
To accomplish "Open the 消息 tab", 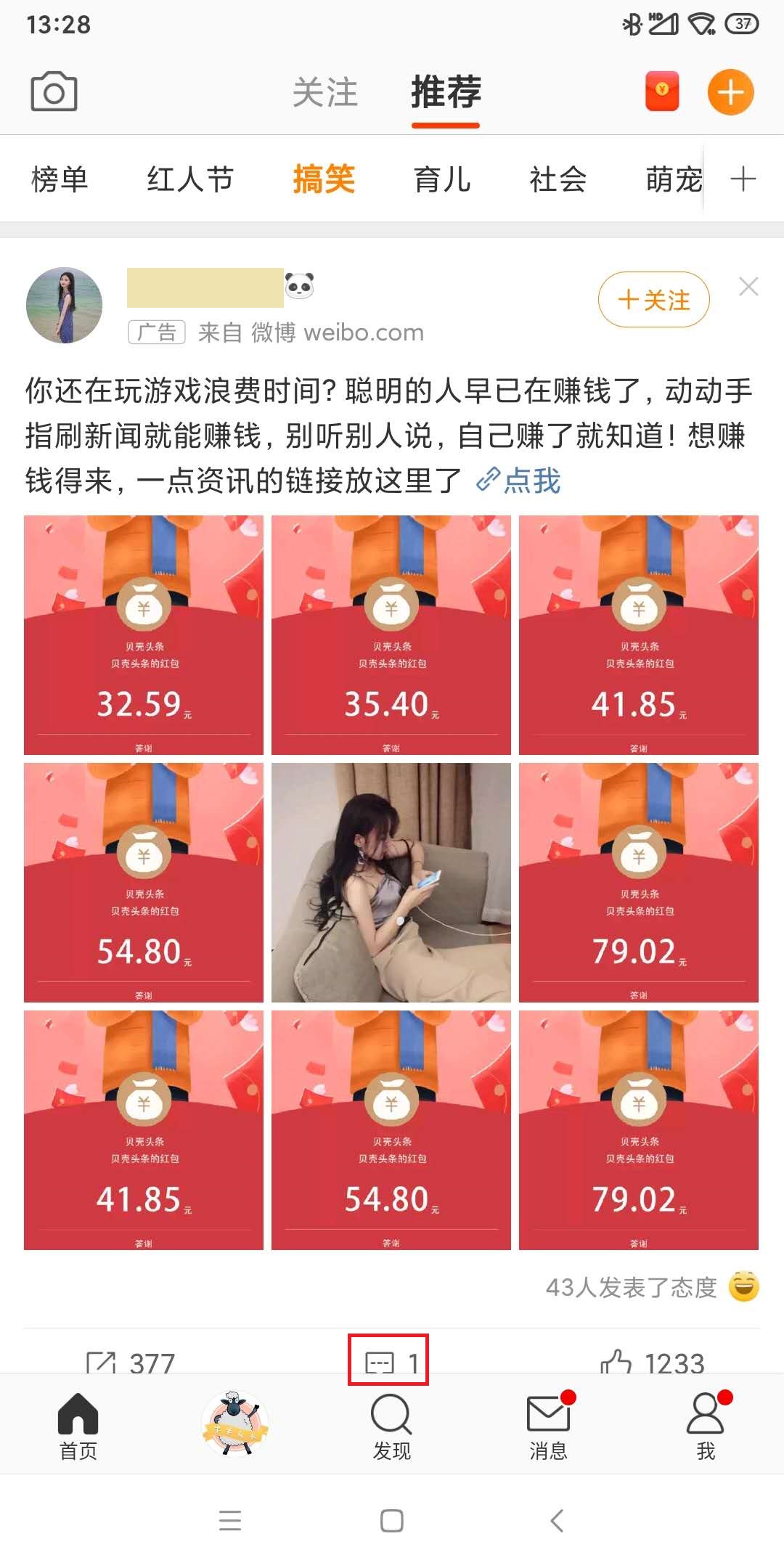I will point(548,1426).
